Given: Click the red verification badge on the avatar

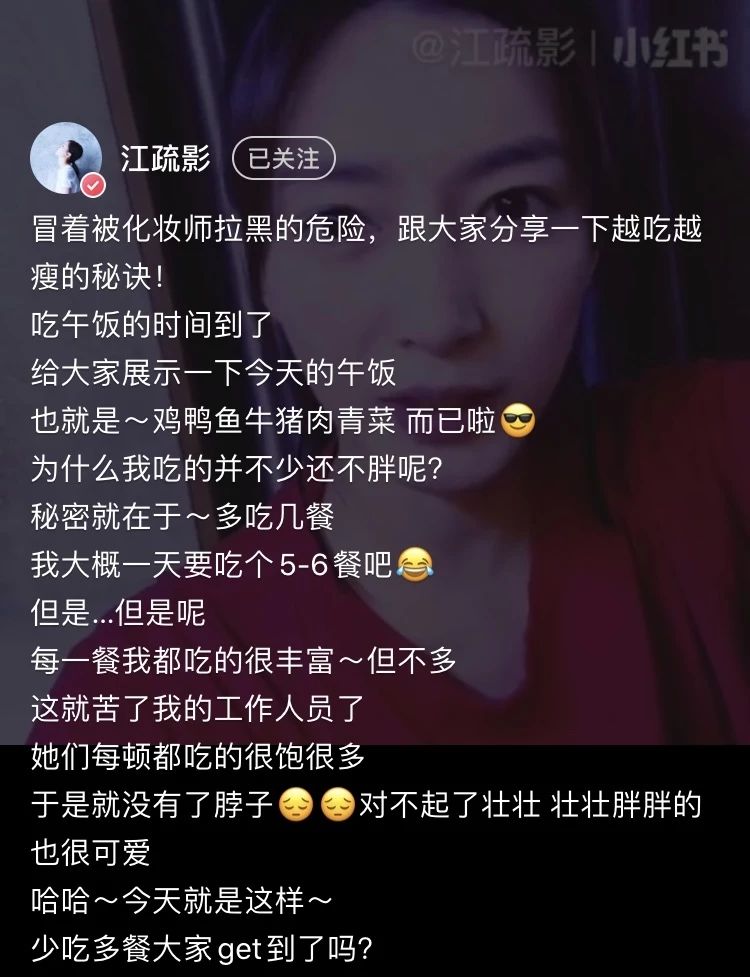Looking at the screenshot, I should (92, 183).
